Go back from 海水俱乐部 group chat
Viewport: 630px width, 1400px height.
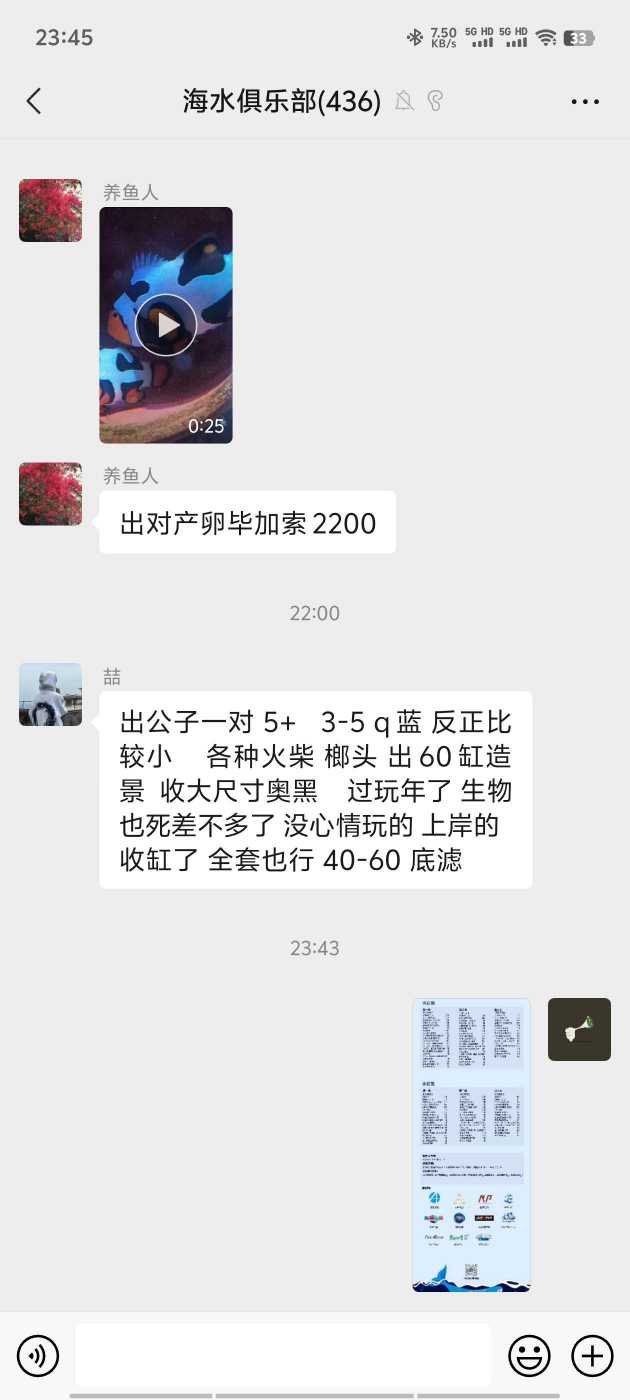(x=34, y=101)
